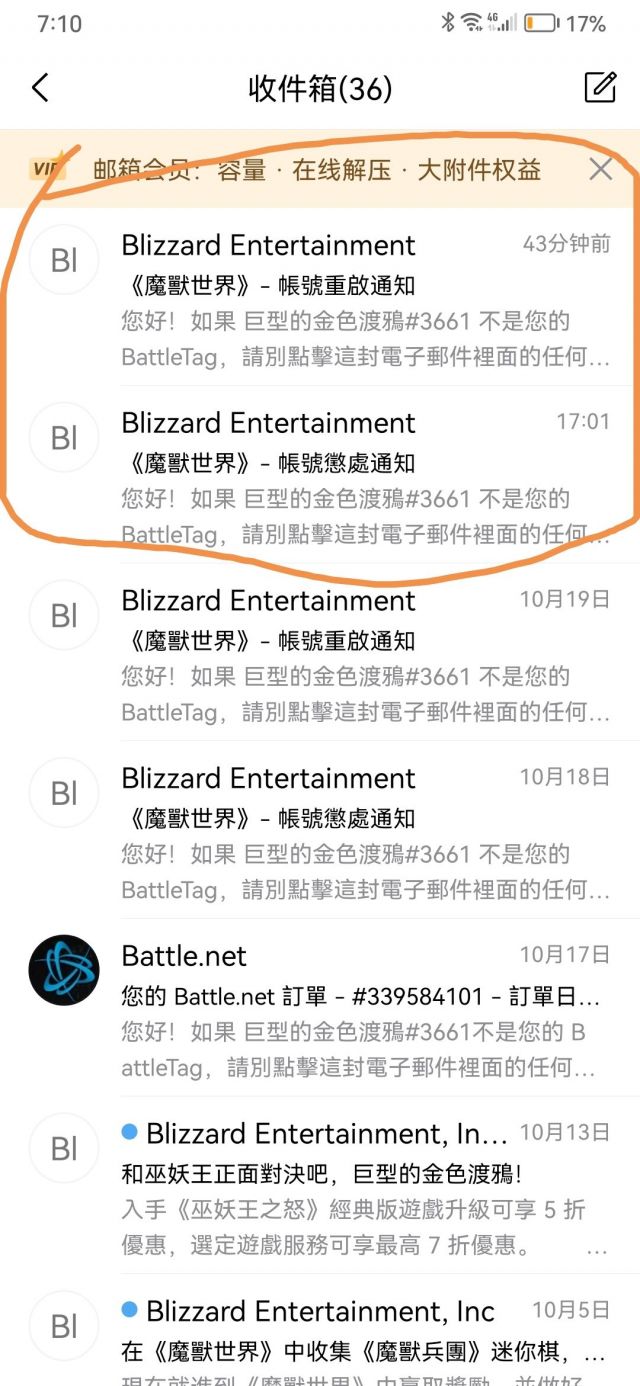Screen dimensions: 640x1386
Task: Compose a new email
Action: pos(600,88)
